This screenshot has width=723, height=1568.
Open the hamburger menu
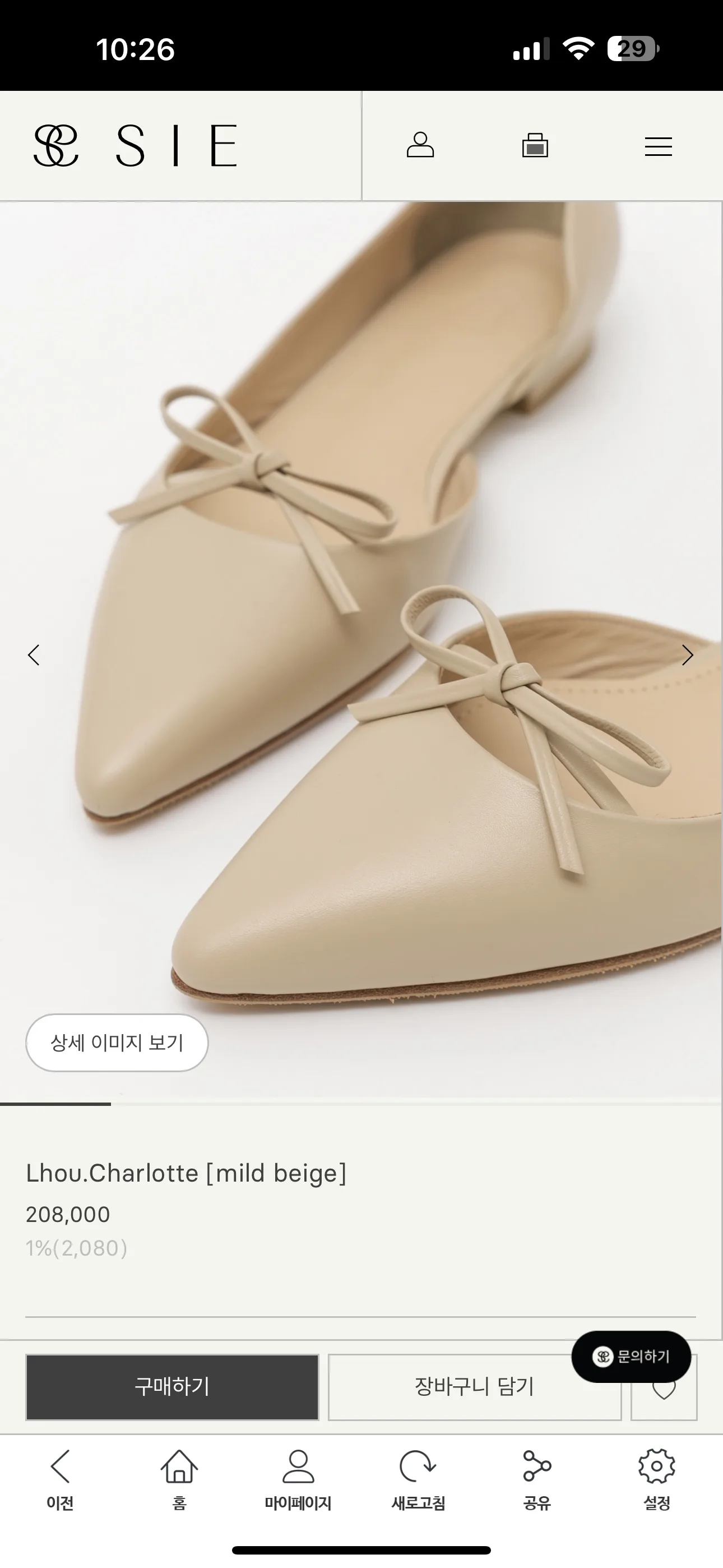tap(658, 146)
